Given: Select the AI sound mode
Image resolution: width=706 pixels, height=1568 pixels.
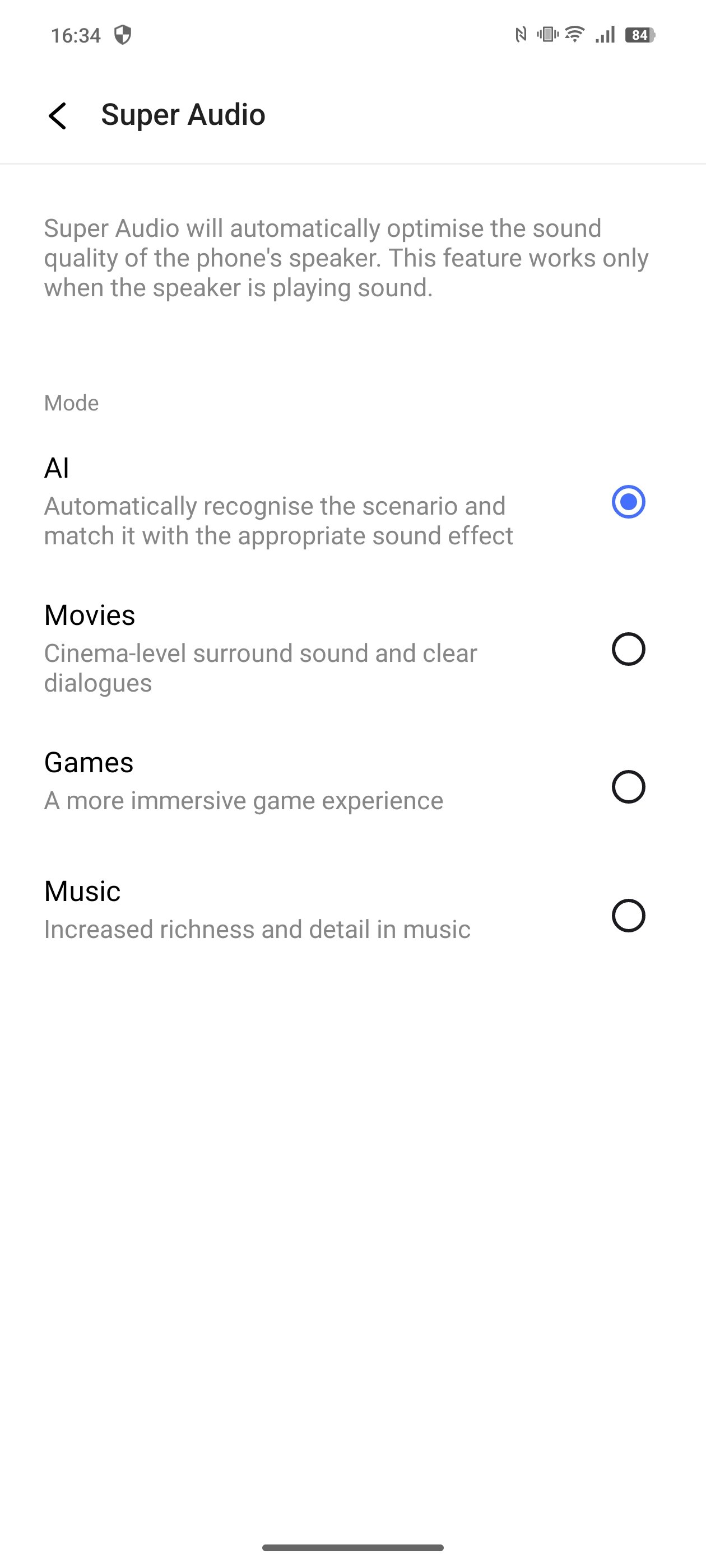Looking at the screenshot, I should click(352, 502).
